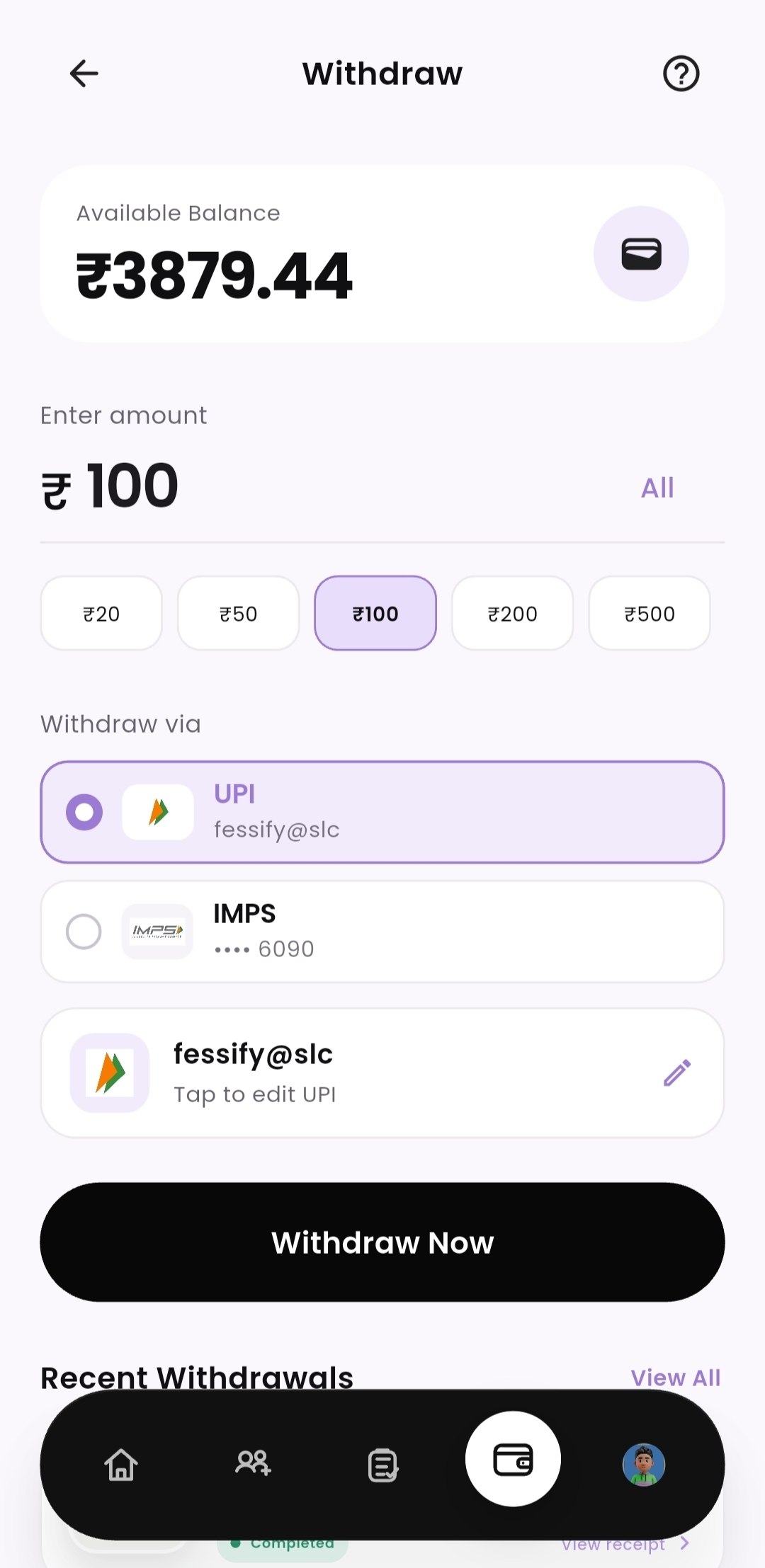Open the profile avatar tab
Viewport: 765px width, 1568px height.
(643, 1465)
